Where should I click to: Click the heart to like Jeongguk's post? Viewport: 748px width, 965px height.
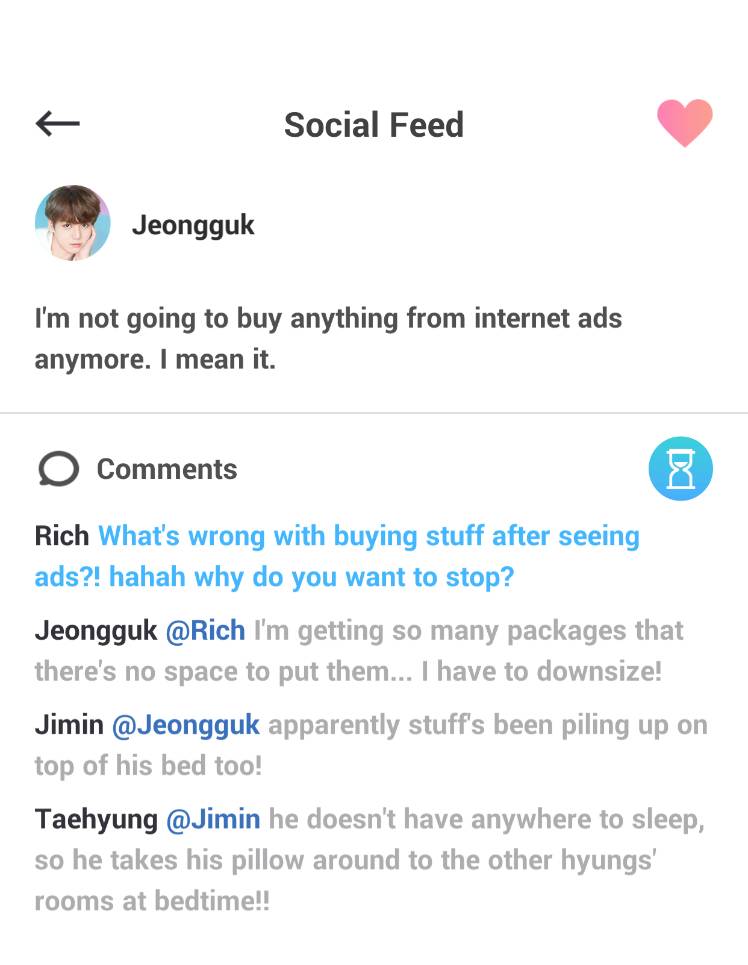click(684, 123)
